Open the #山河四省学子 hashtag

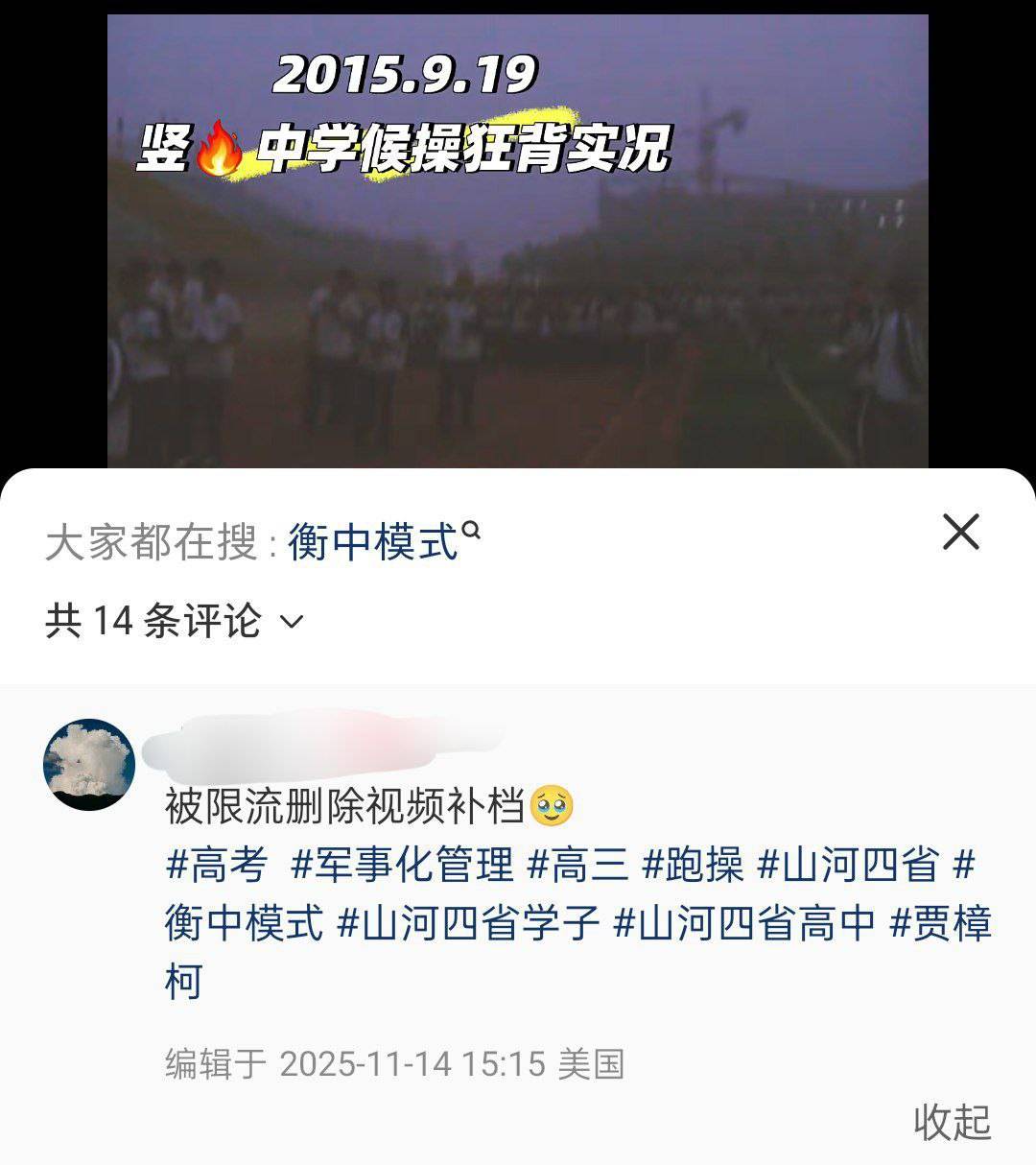click(468, 923)
